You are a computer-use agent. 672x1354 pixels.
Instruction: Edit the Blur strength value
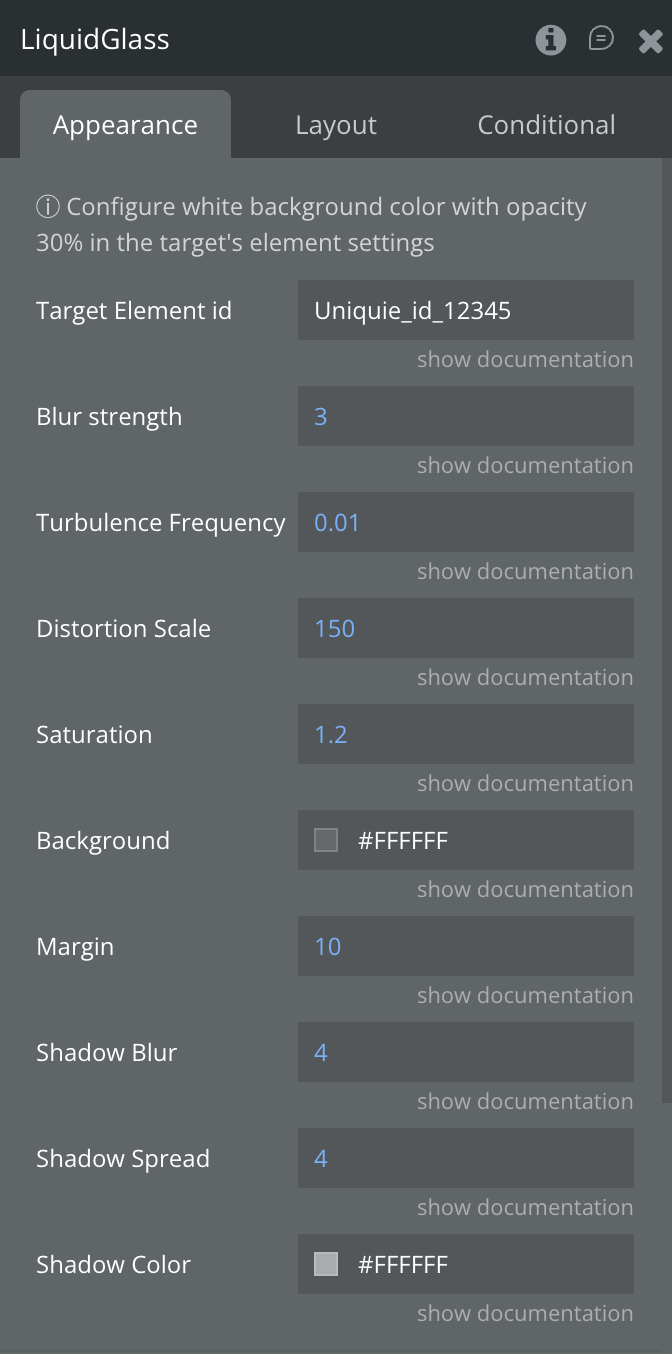465,417
